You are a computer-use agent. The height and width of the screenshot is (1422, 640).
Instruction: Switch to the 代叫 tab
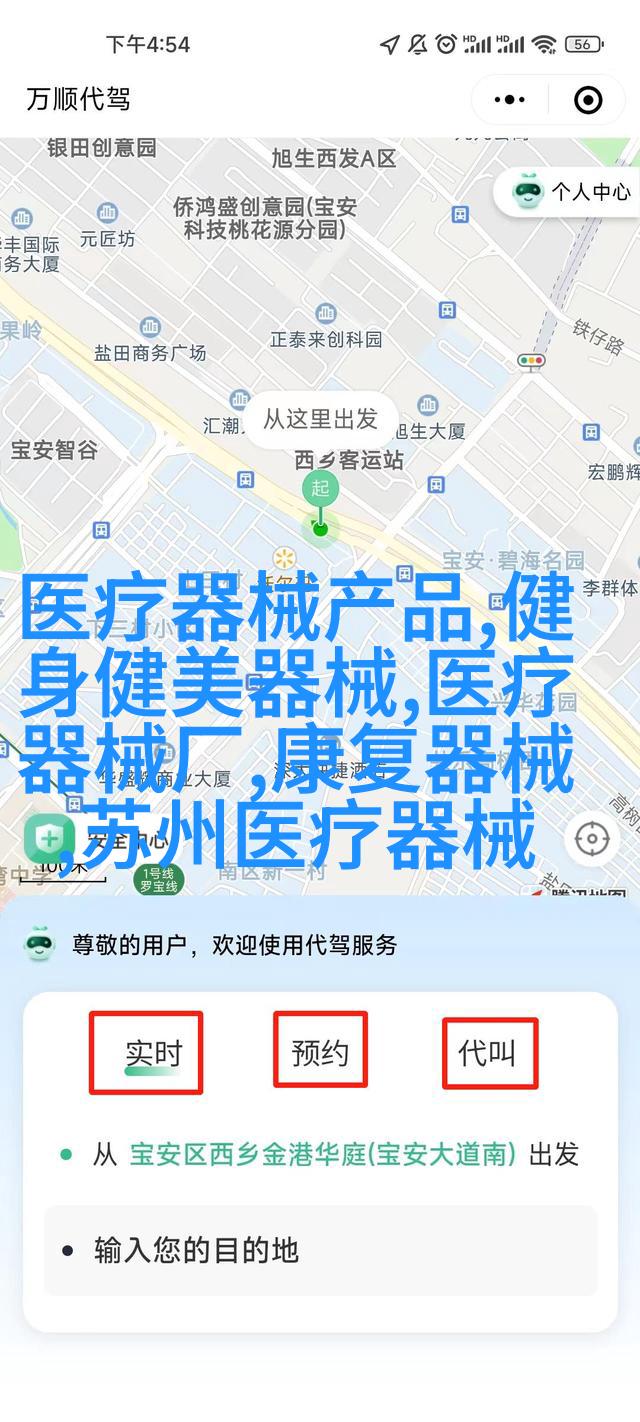[x=488, y=1052]
